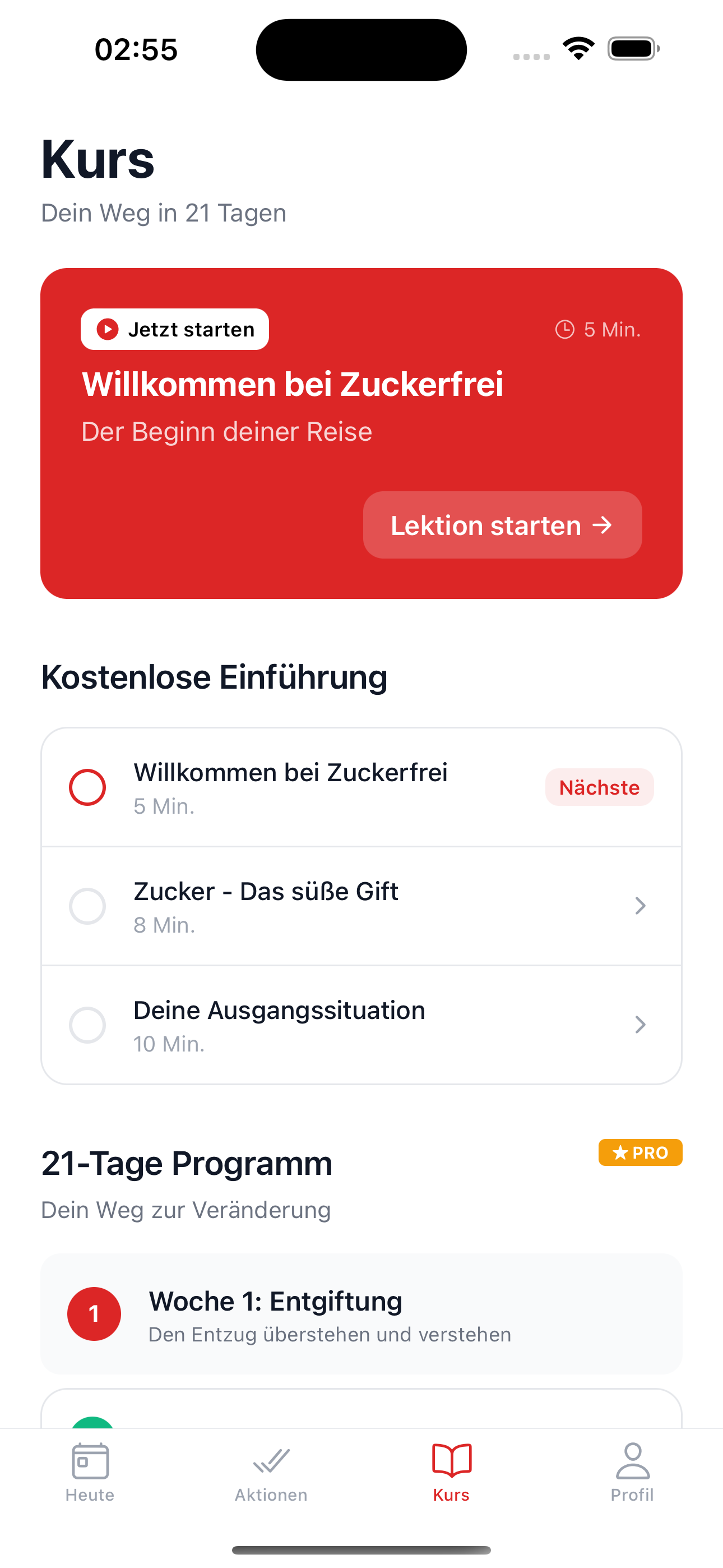Image resolution: width=723 pixels, height=1568 pixels.
Task: Open Deine Ausgangssituation via its chevron
Action: 640,1025
